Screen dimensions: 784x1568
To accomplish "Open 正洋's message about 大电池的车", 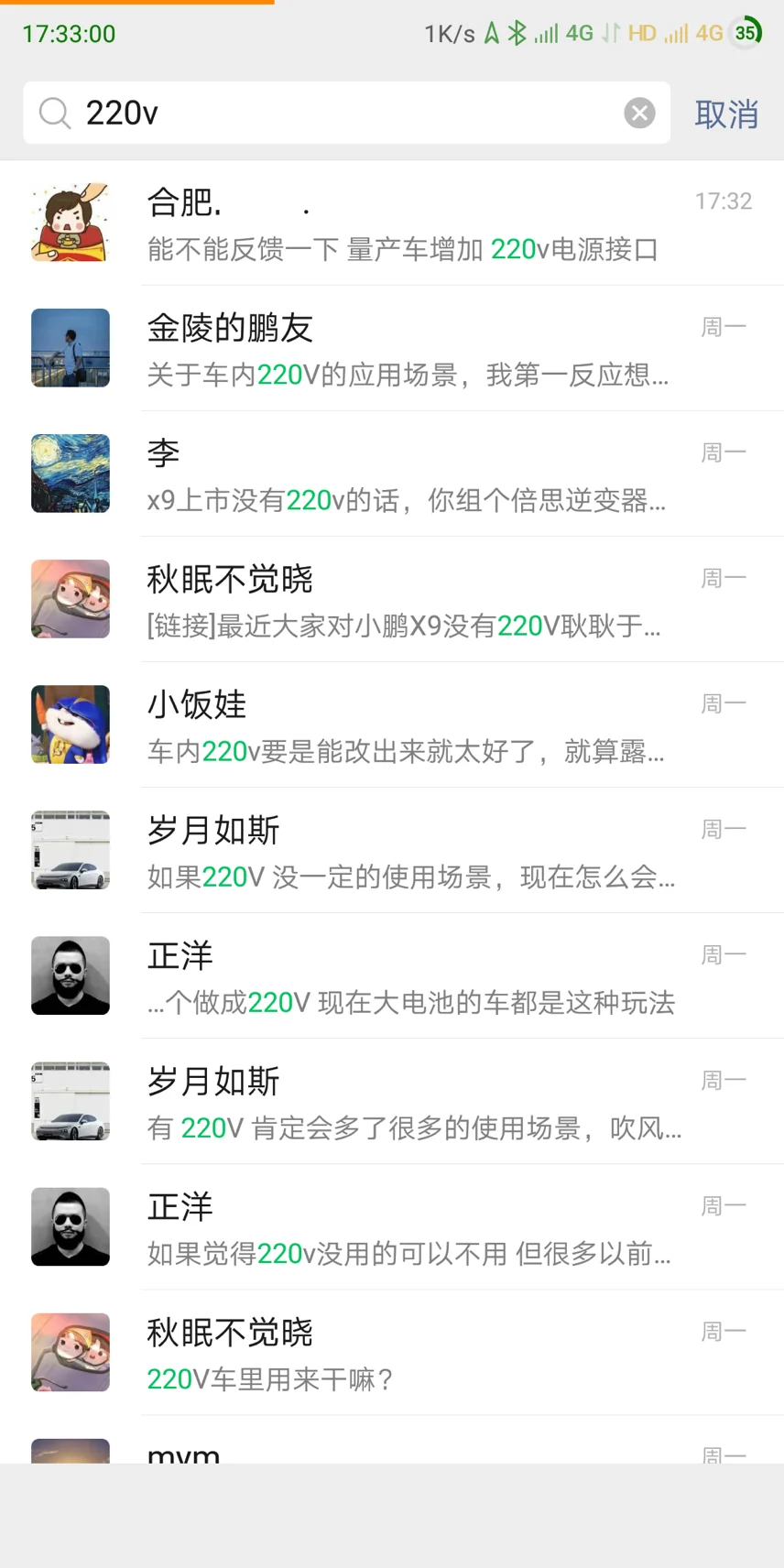I will 403,976.
